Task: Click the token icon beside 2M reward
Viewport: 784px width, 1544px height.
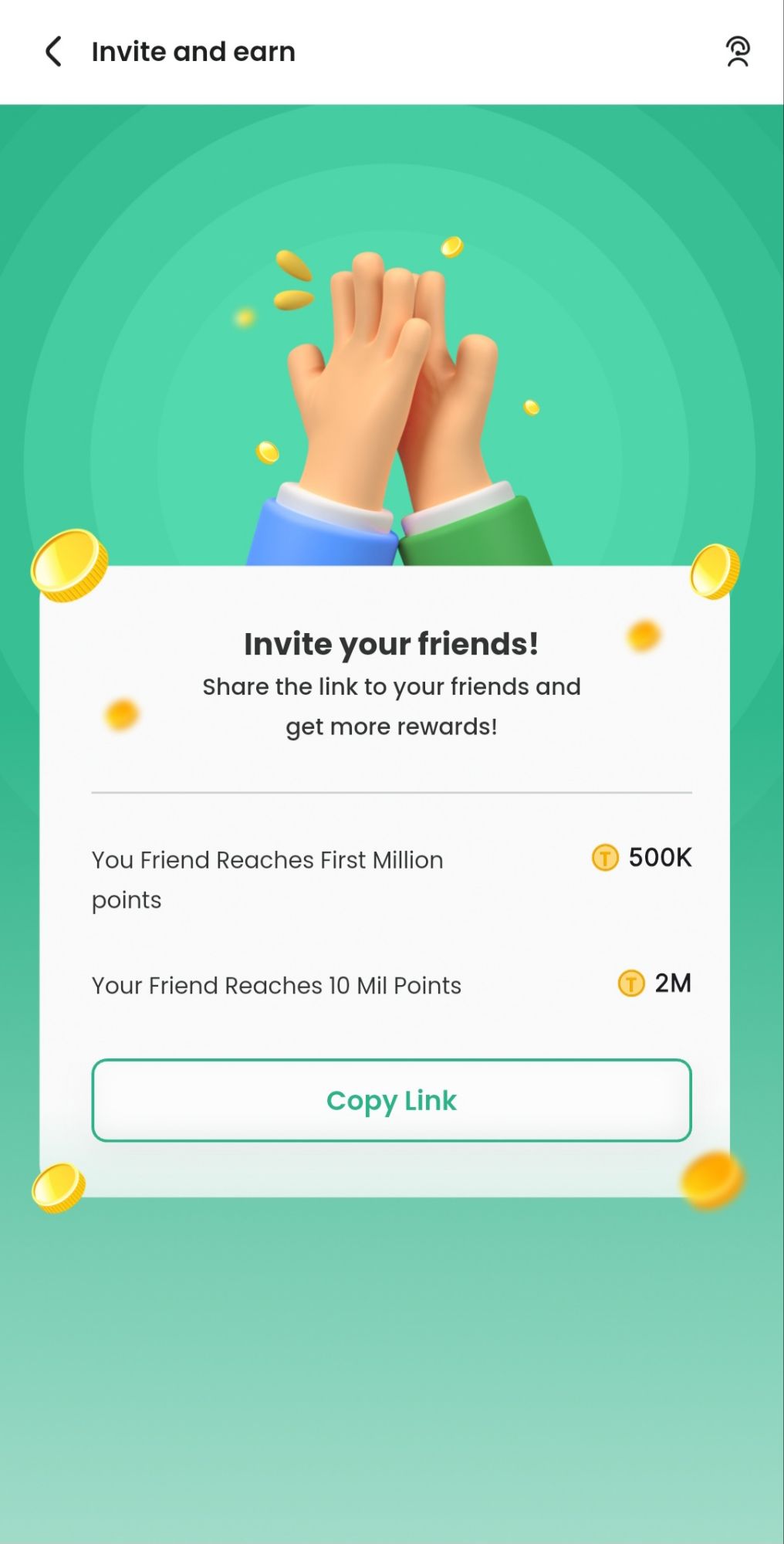Action: coord(630,984)
